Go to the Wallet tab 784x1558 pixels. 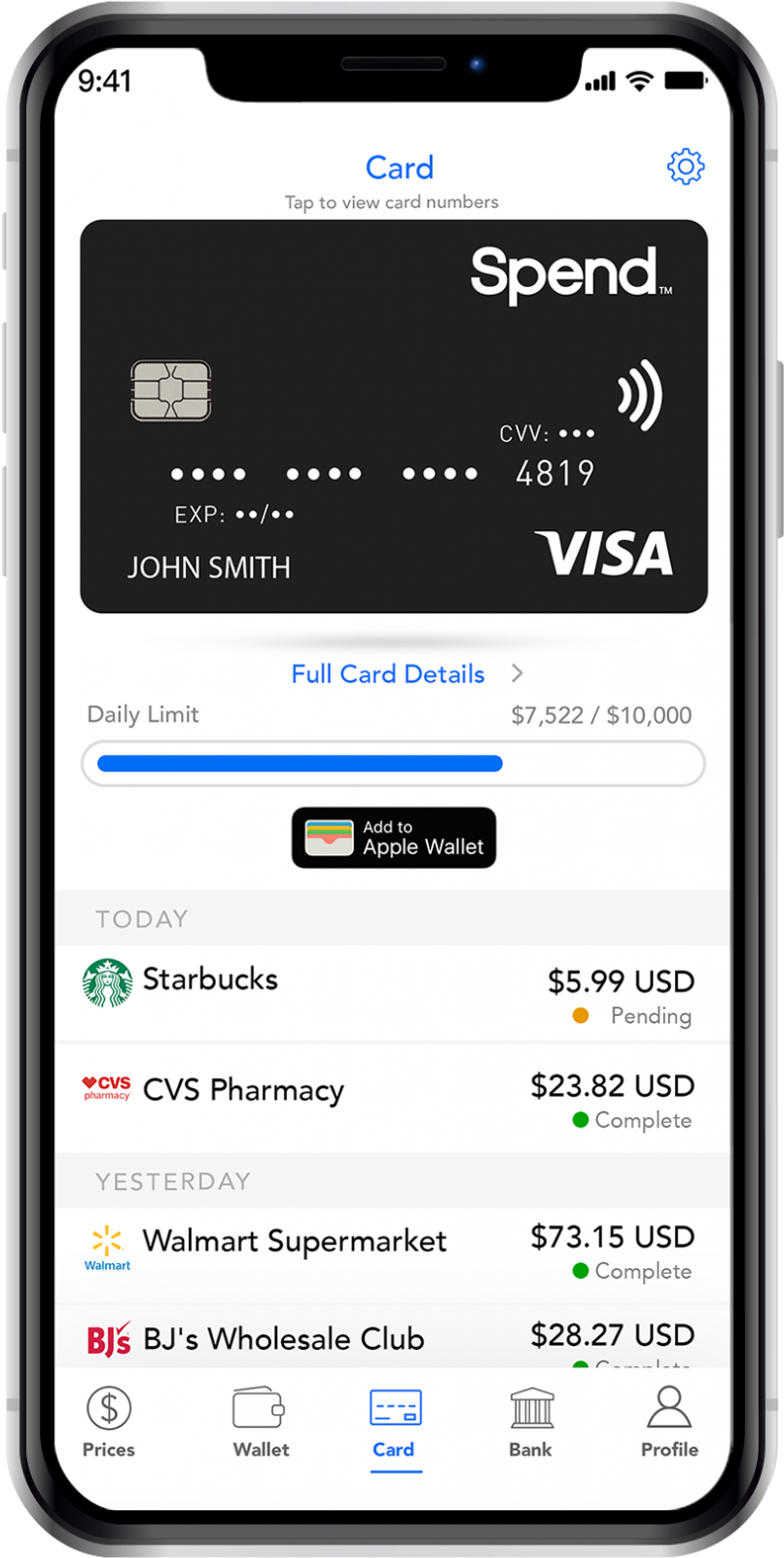[260, 1423]
